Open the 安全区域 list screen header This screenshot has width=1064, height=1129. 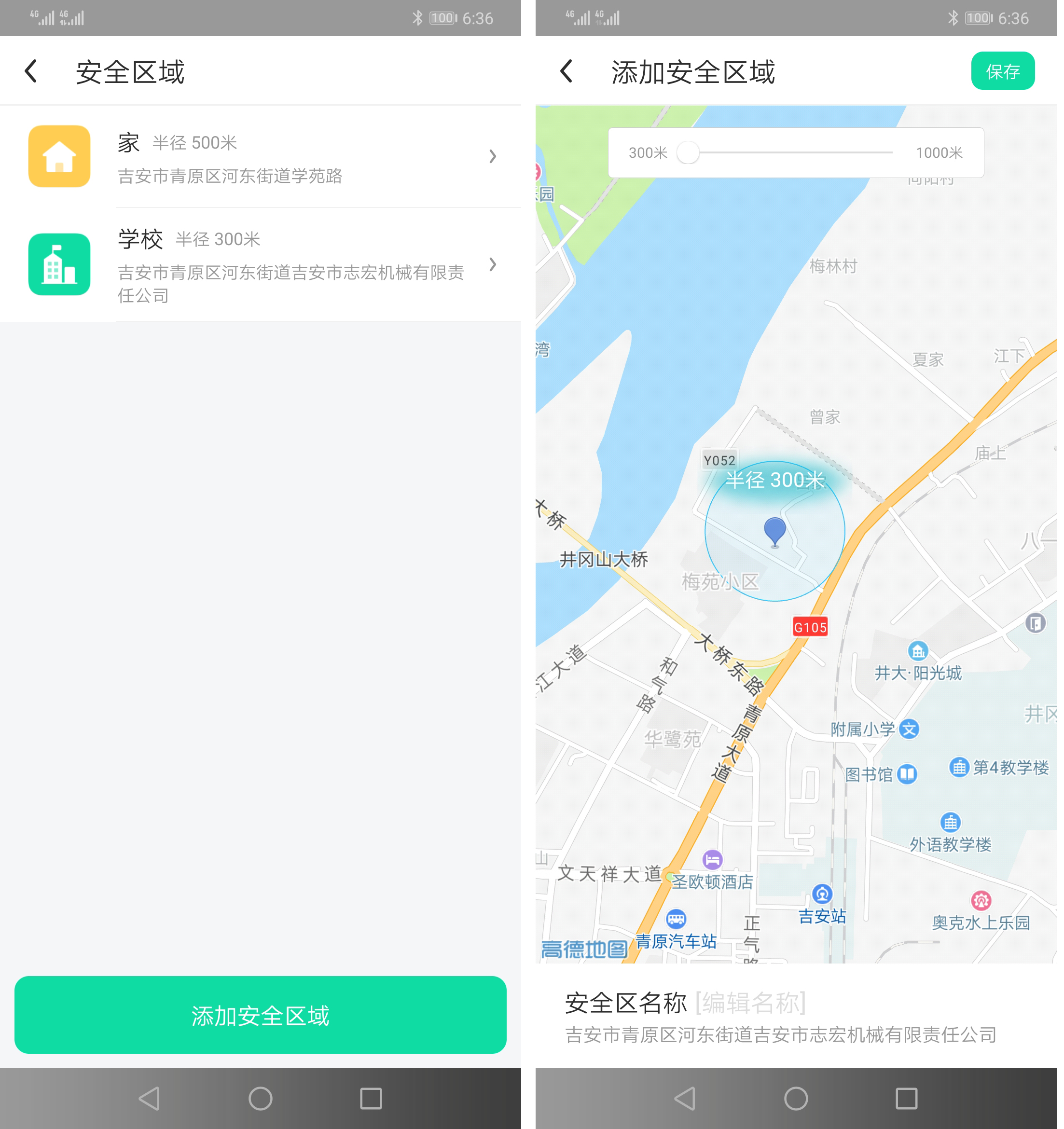point(131,70)
